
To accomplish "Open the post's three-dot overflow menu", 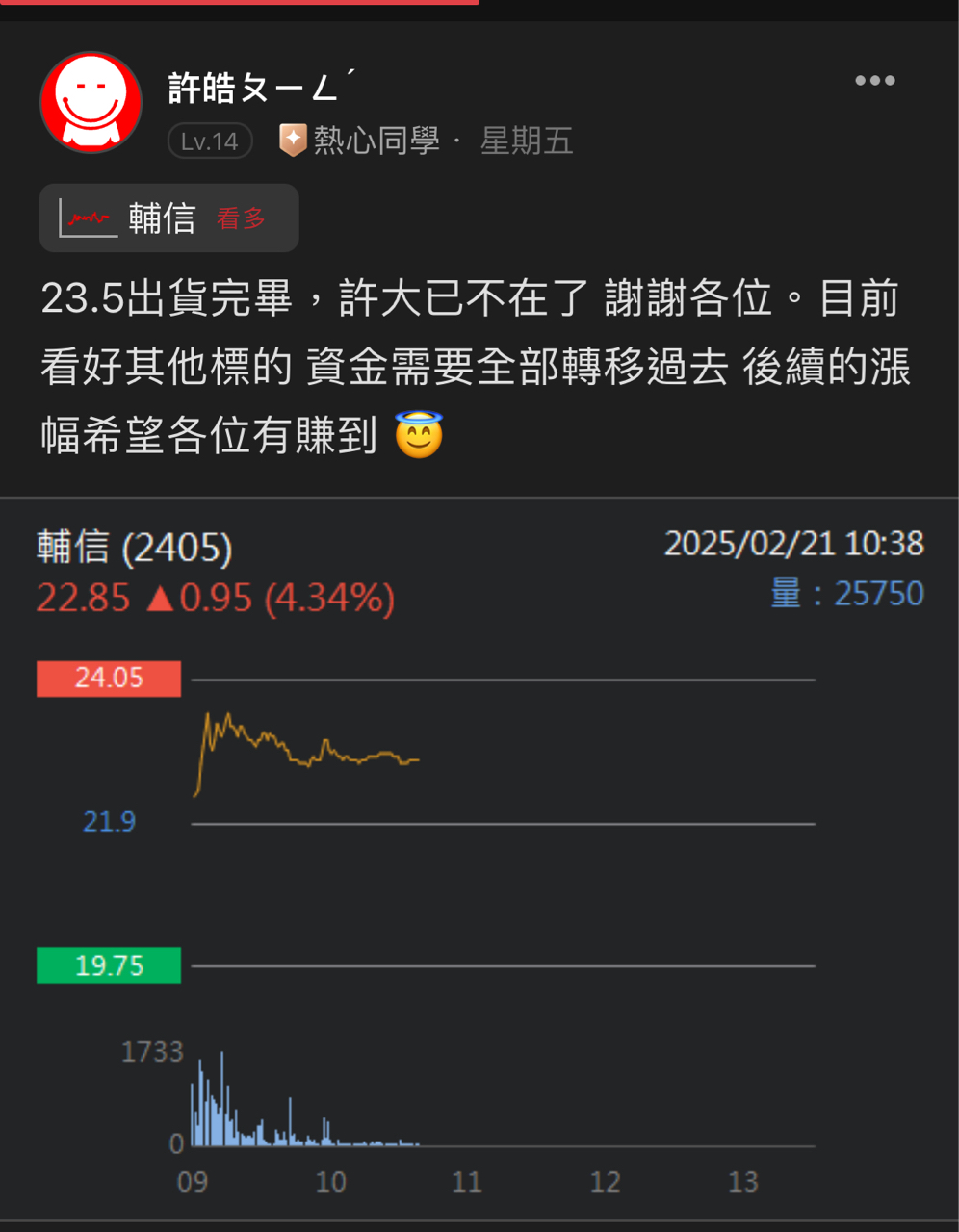I will coord(874,81).
